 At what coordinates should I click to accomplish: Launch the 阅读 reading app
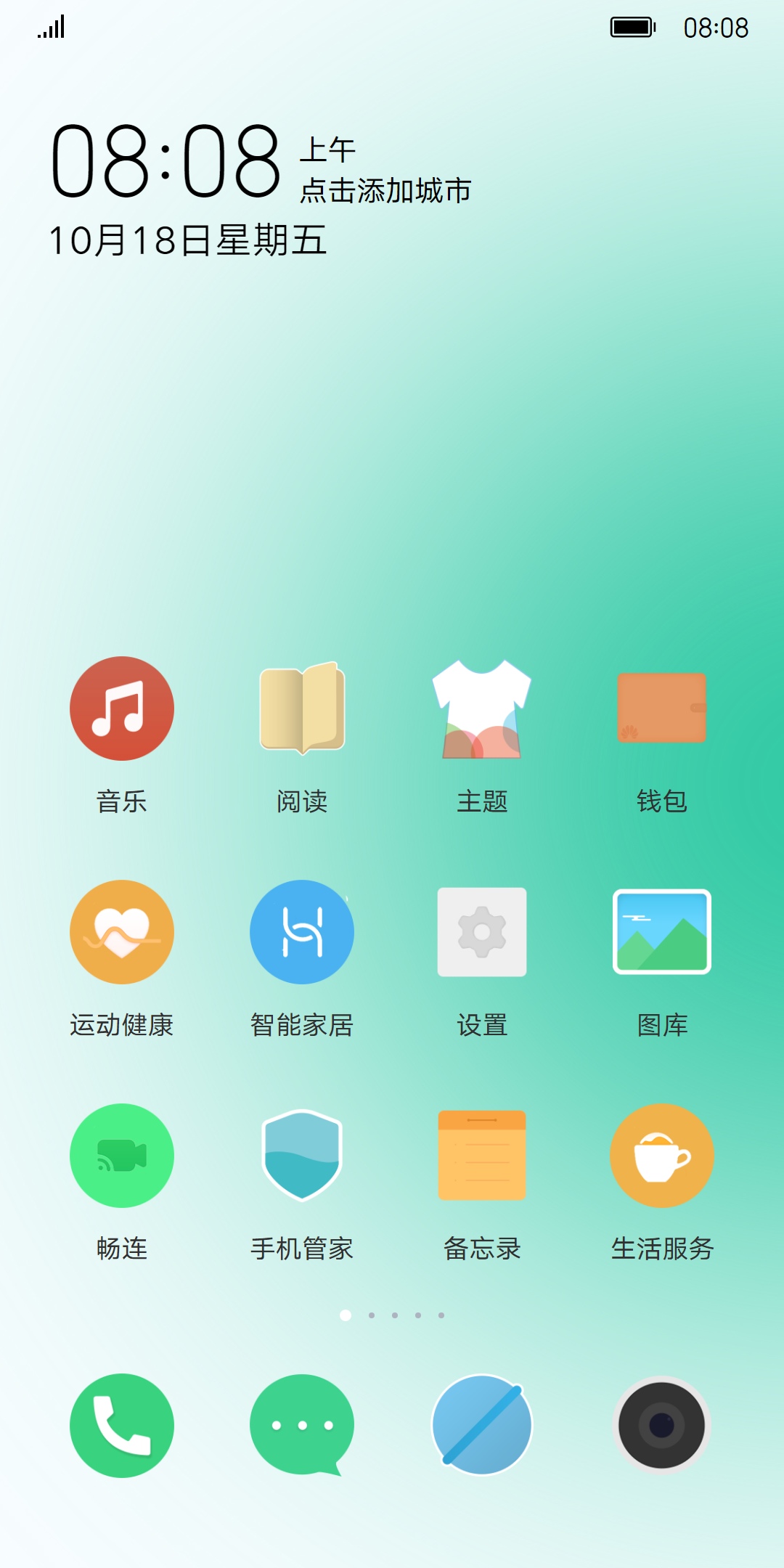pyautogui.click(x=302, y=709)
